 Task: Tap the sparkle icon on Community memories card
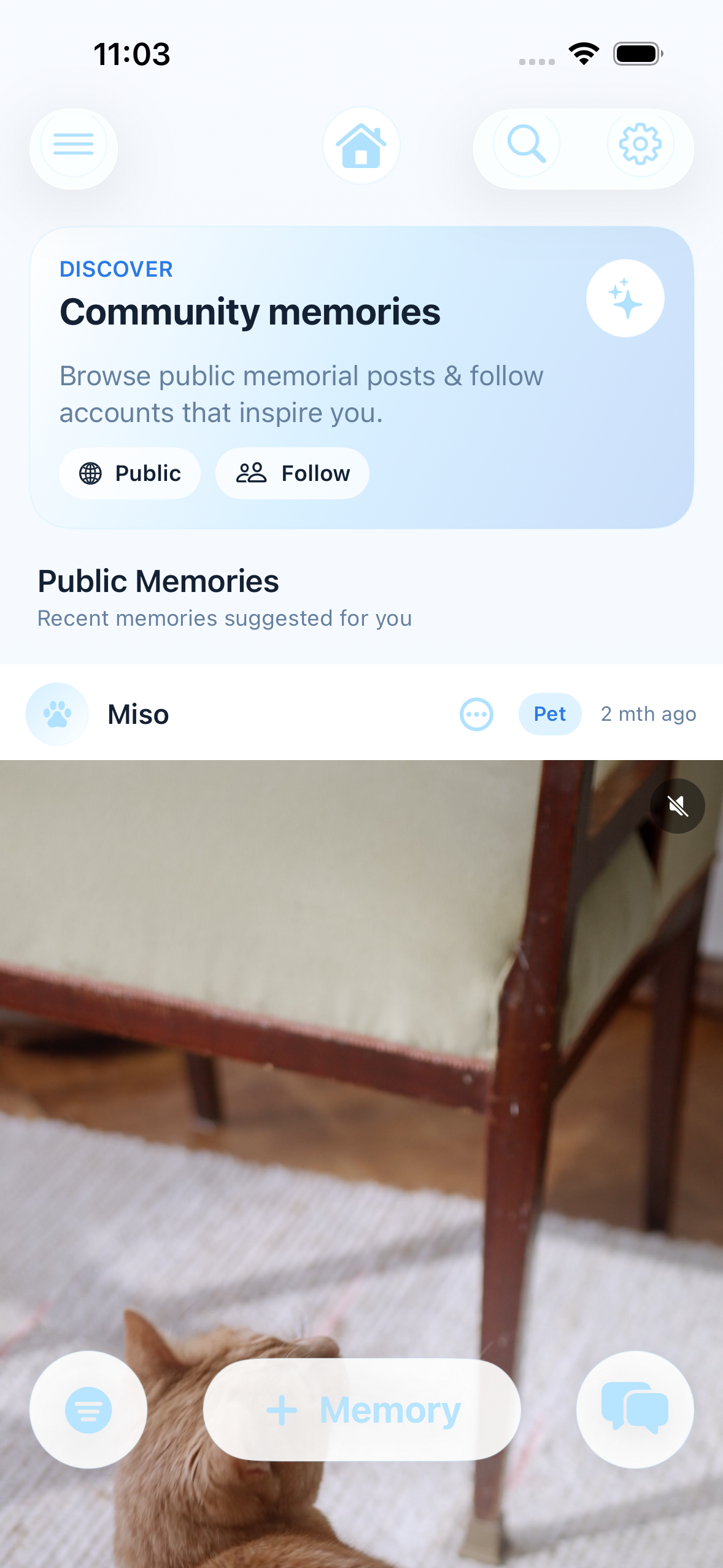point(625,299)
